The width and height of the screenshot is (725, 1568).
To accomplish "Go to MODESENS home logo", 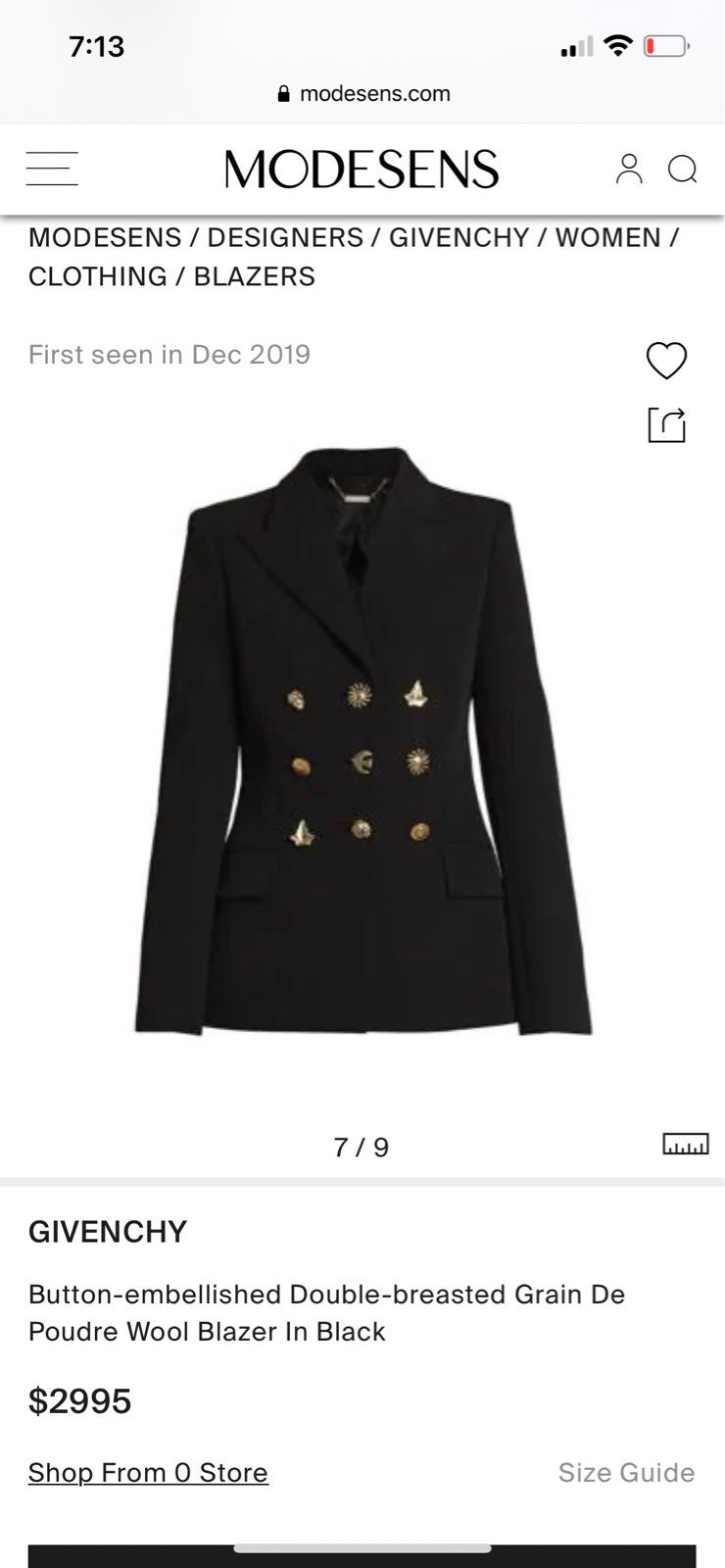I will [x=362, y=169].
